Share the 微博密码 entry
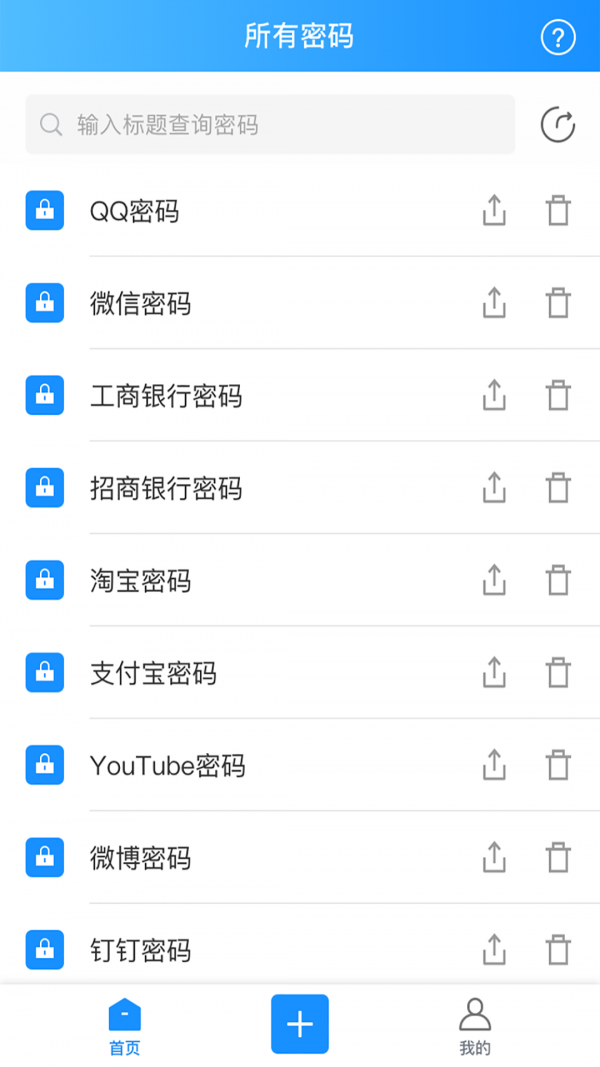 pos(494,858)
